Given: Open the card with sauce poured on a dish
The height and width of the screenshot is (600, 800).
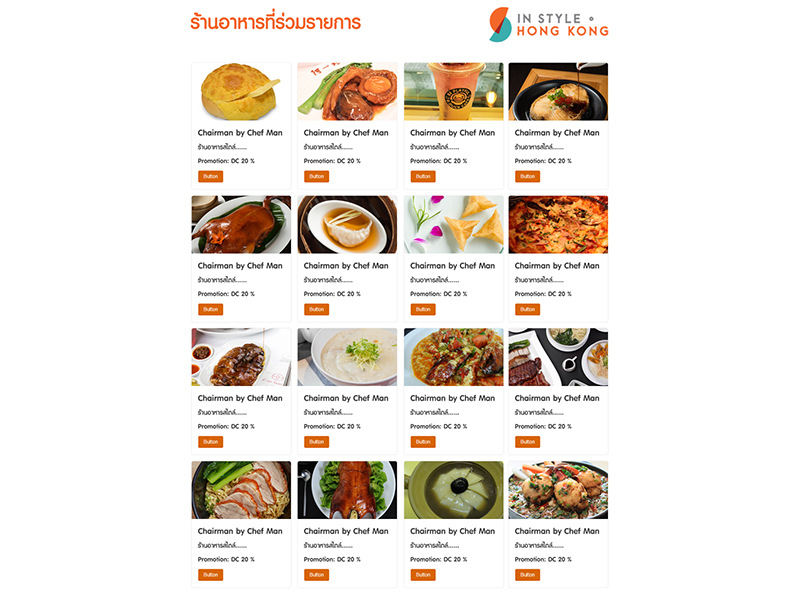Looking at the screenshot, I should (558, 92).
